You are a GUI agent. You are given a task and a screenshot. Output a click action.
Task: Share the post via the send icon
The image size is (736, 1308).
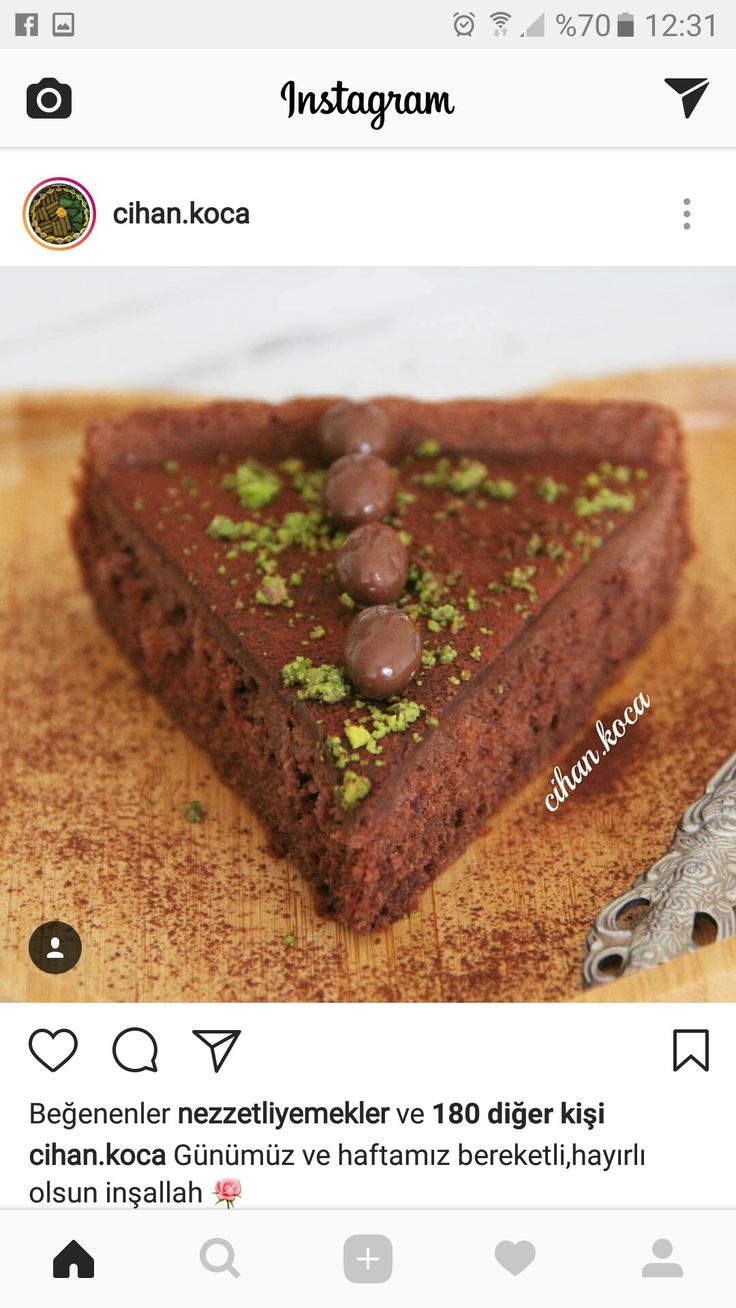click(216, 1051)
